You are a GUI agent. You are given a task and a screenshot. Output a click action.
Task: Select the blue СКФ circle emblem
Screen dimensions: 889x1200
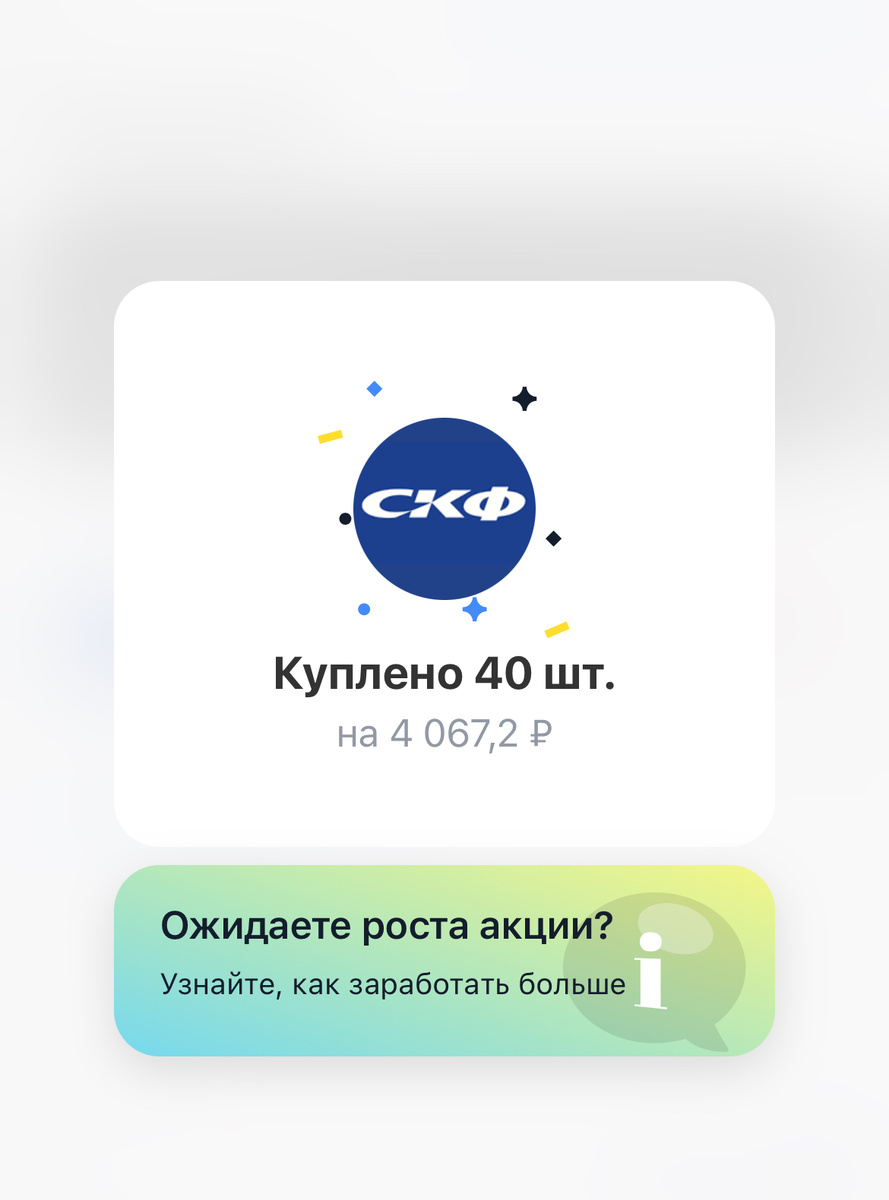[443, 508]
